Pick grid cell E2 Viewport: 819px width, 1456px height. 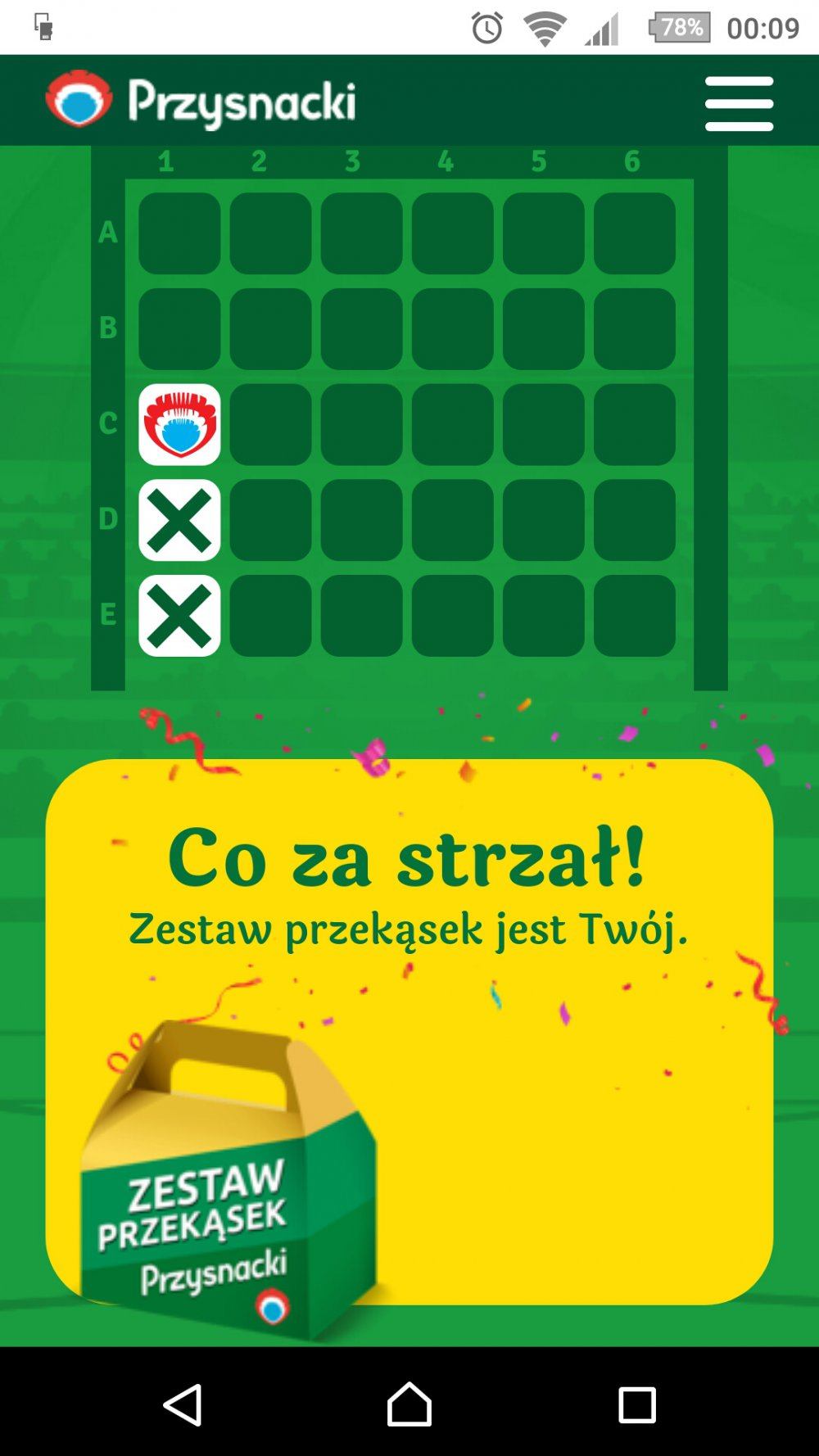(270, 615)
